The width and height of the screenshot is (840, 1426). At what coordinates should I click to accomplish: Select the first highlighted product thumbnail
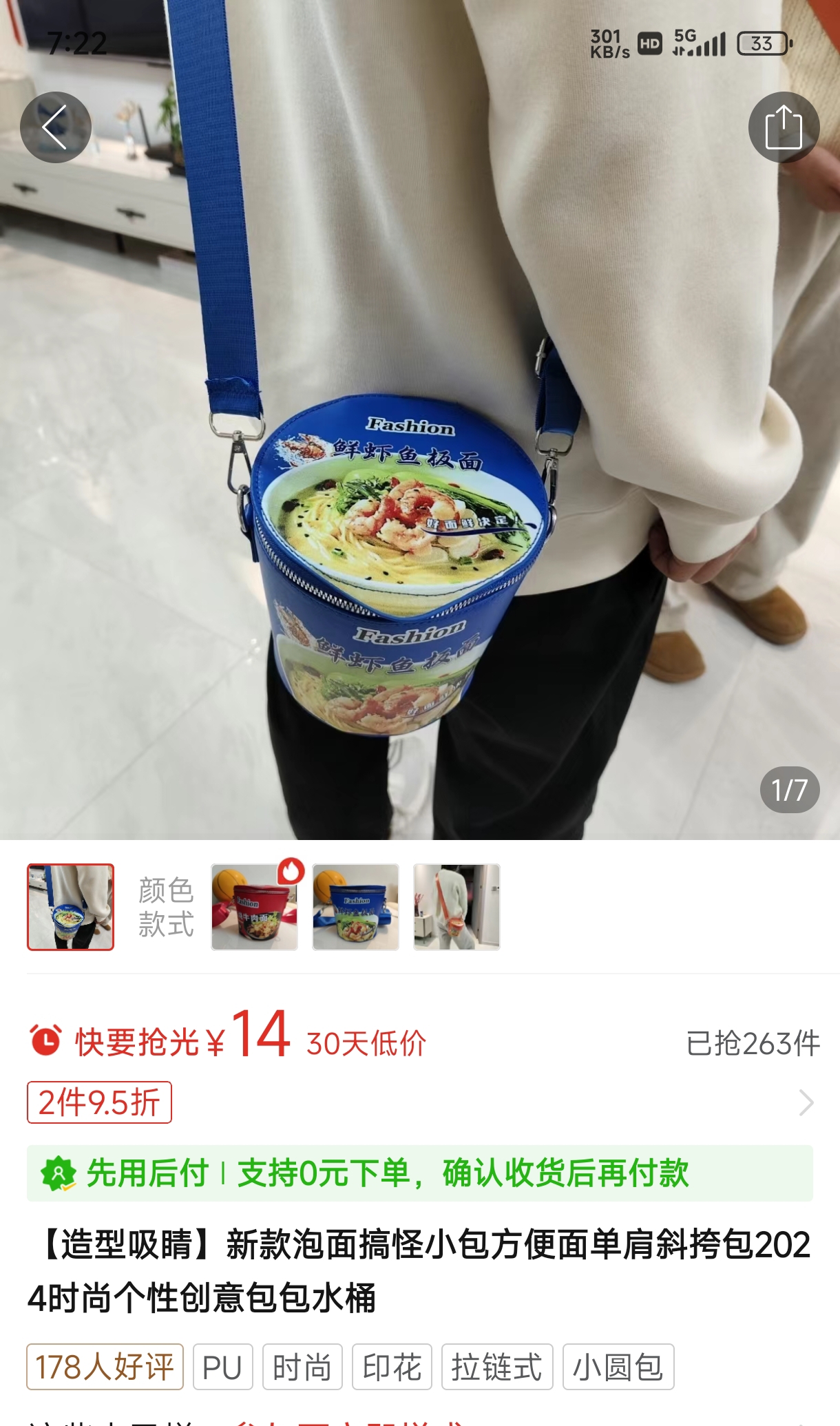tap(70, 907)
